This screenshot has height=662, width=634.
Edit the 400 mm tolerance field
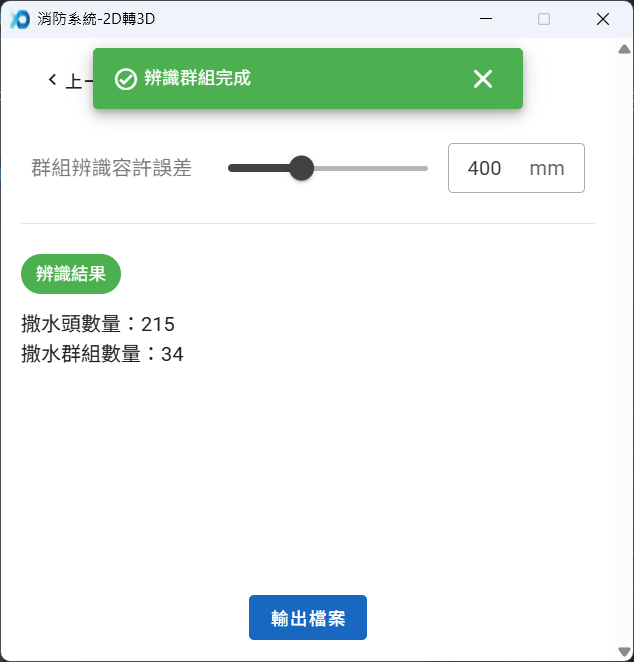pyautogui.click(x=490, y=168)
